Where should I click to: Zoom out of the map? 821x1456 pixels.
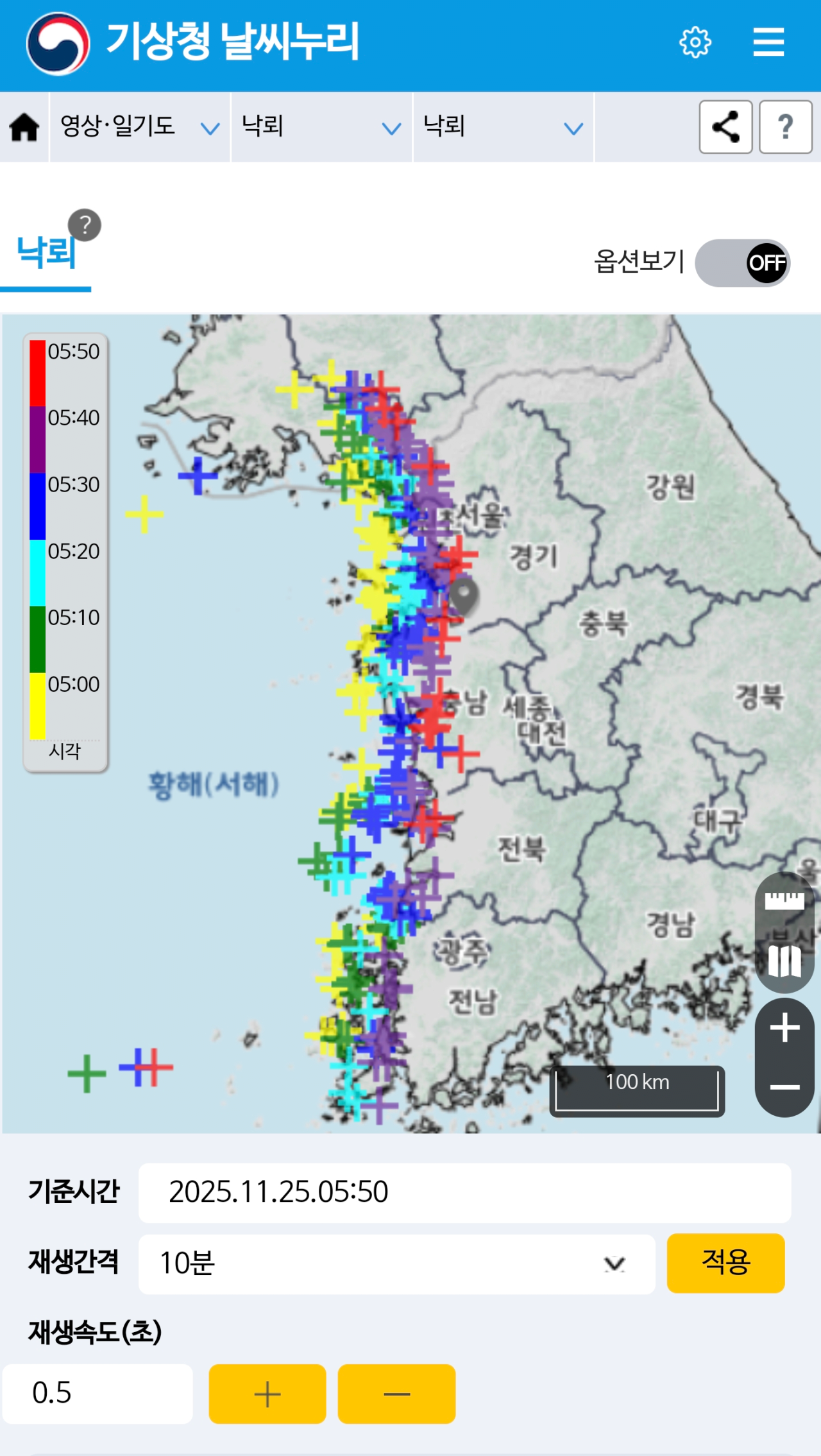(784, 1086)
